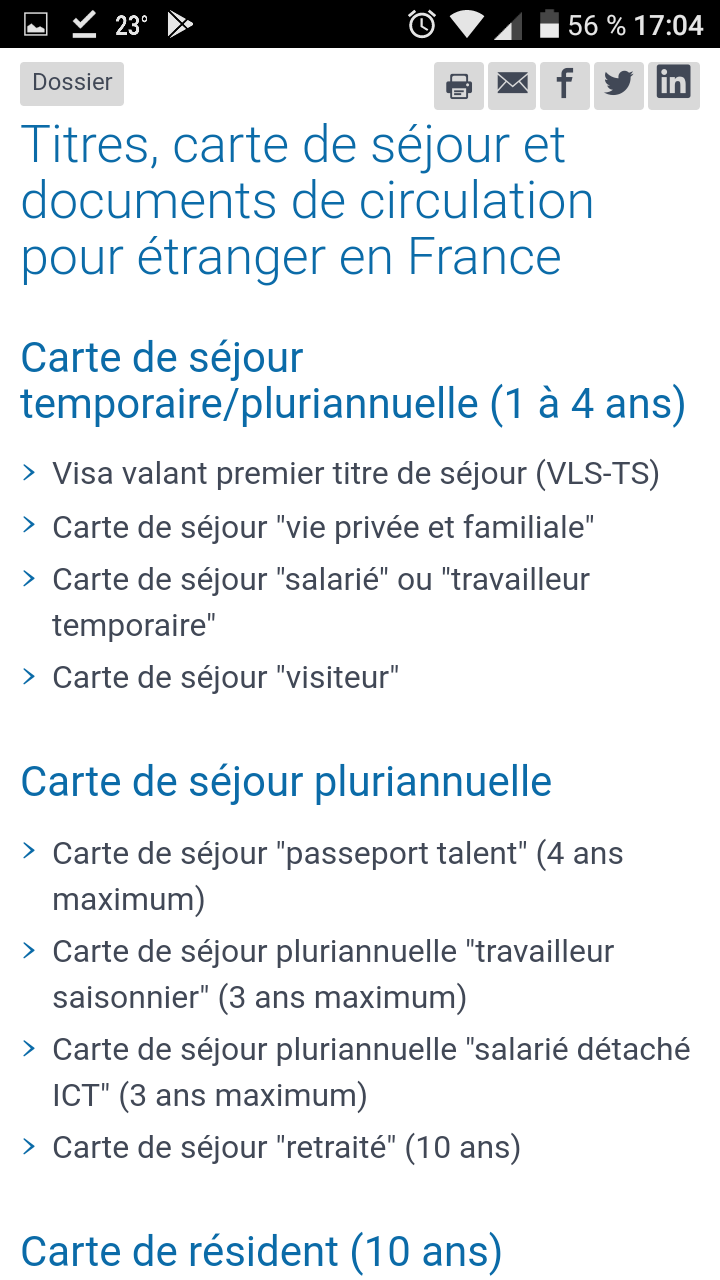The image size is (720, 1280).
Task: Open Visa valant premier titre de séjour link
Action: pos(355,474)
